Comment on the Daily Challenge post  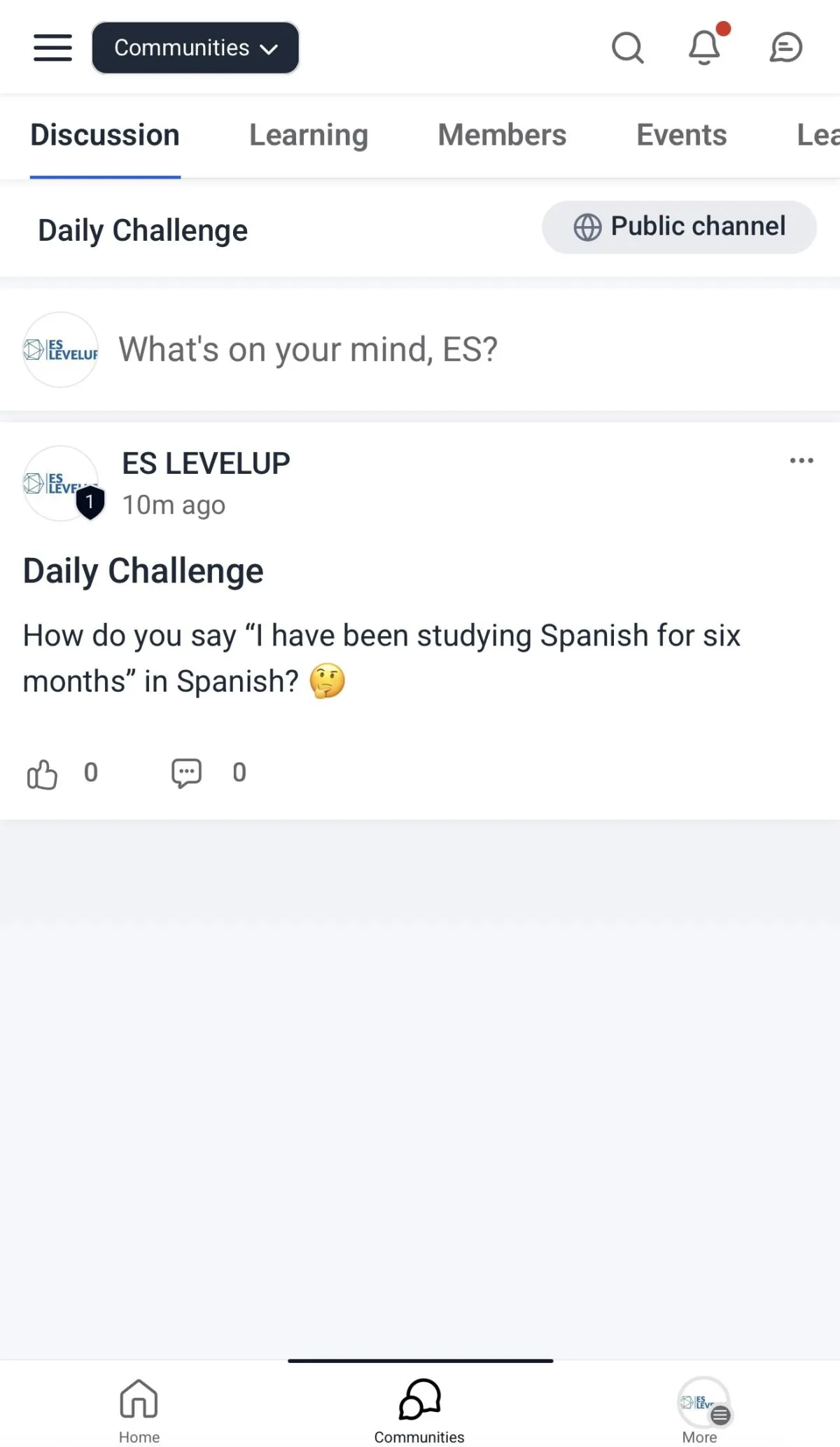click(186, 774)
